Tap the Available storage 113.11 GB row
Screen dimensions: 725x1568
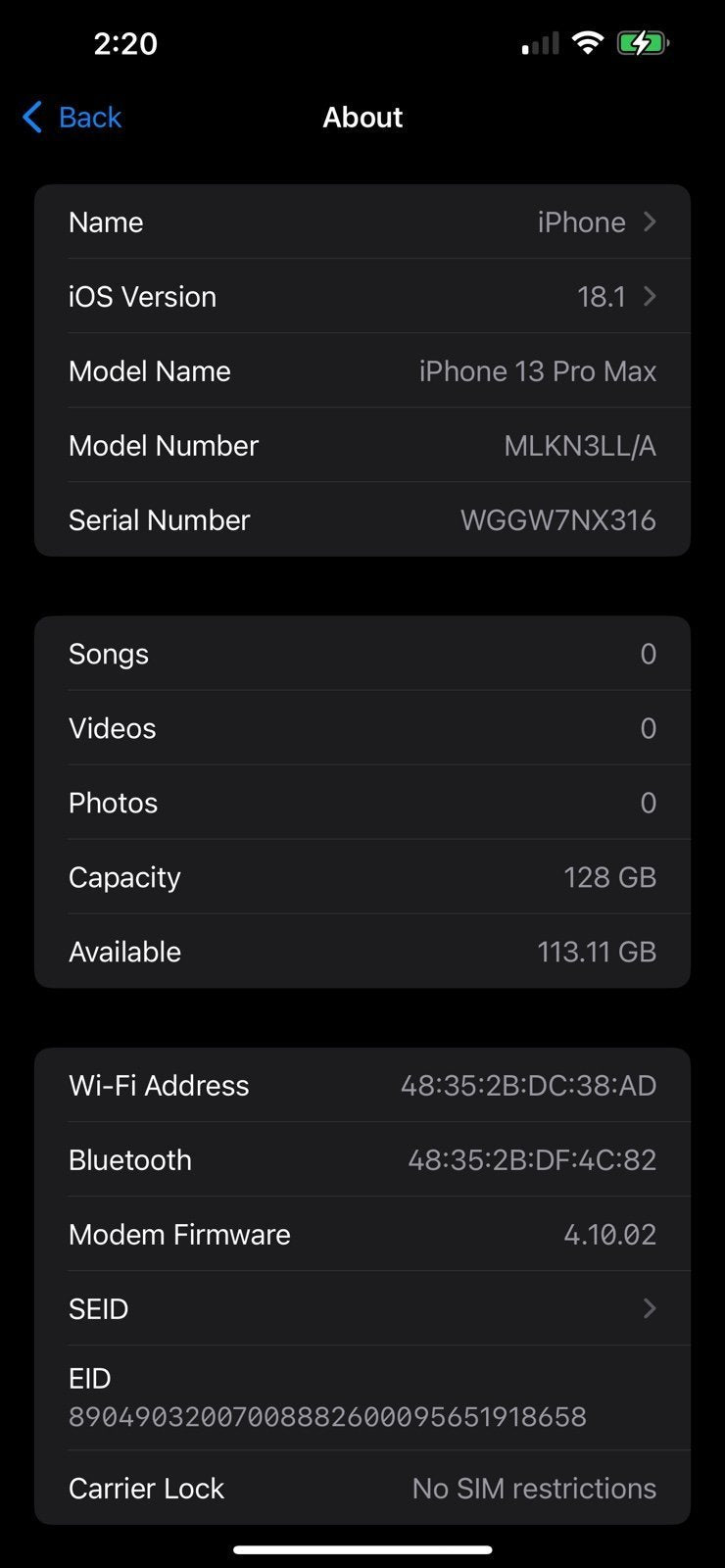pos(362,951)
